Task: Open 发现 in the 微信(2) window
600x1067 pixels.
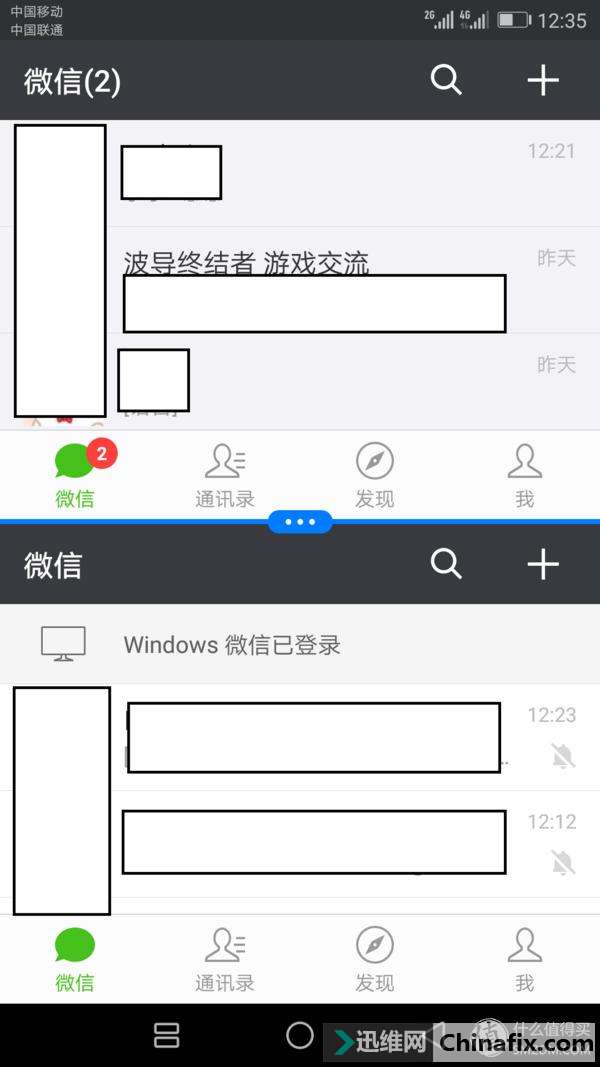Action: [x=375, y=475]
